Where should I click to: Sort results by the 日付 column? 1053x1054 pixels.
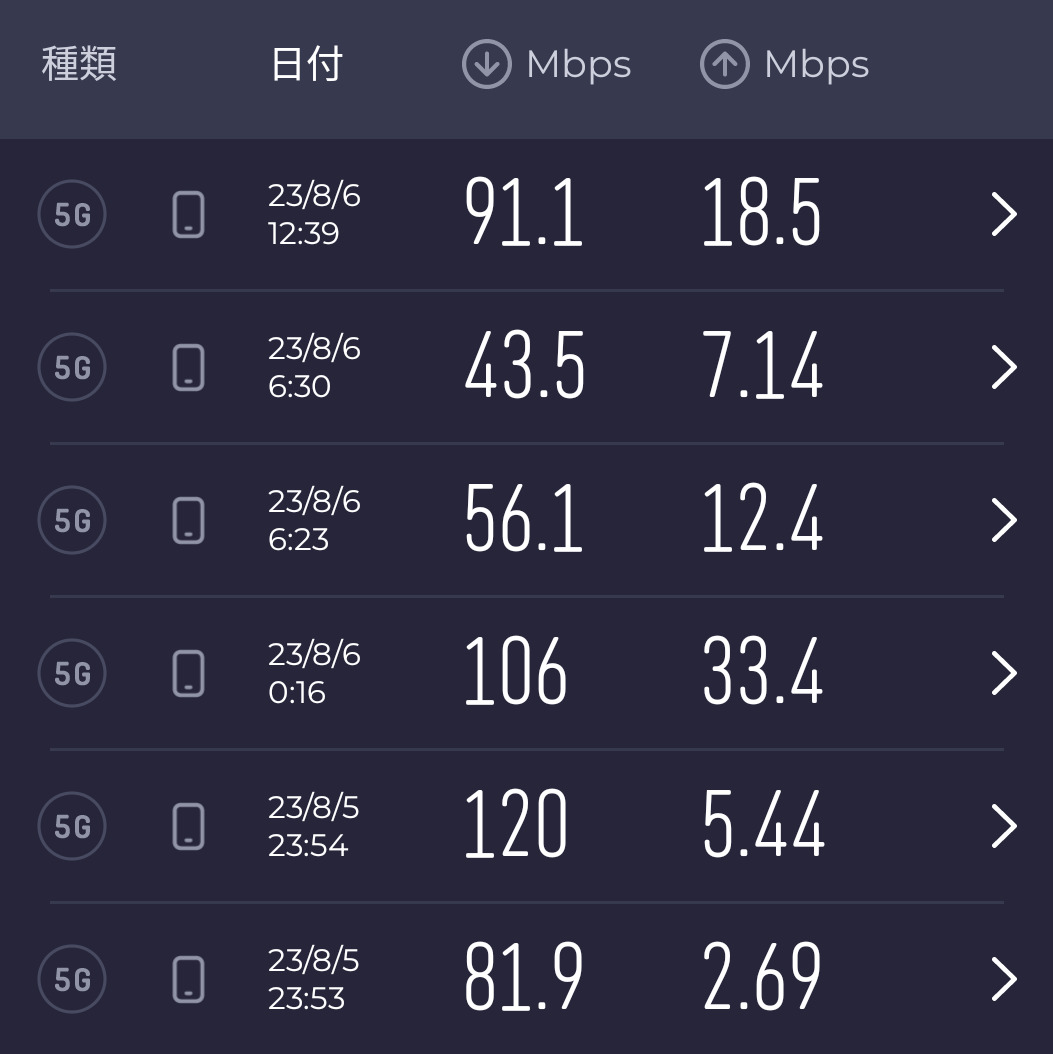click(307, 65)
